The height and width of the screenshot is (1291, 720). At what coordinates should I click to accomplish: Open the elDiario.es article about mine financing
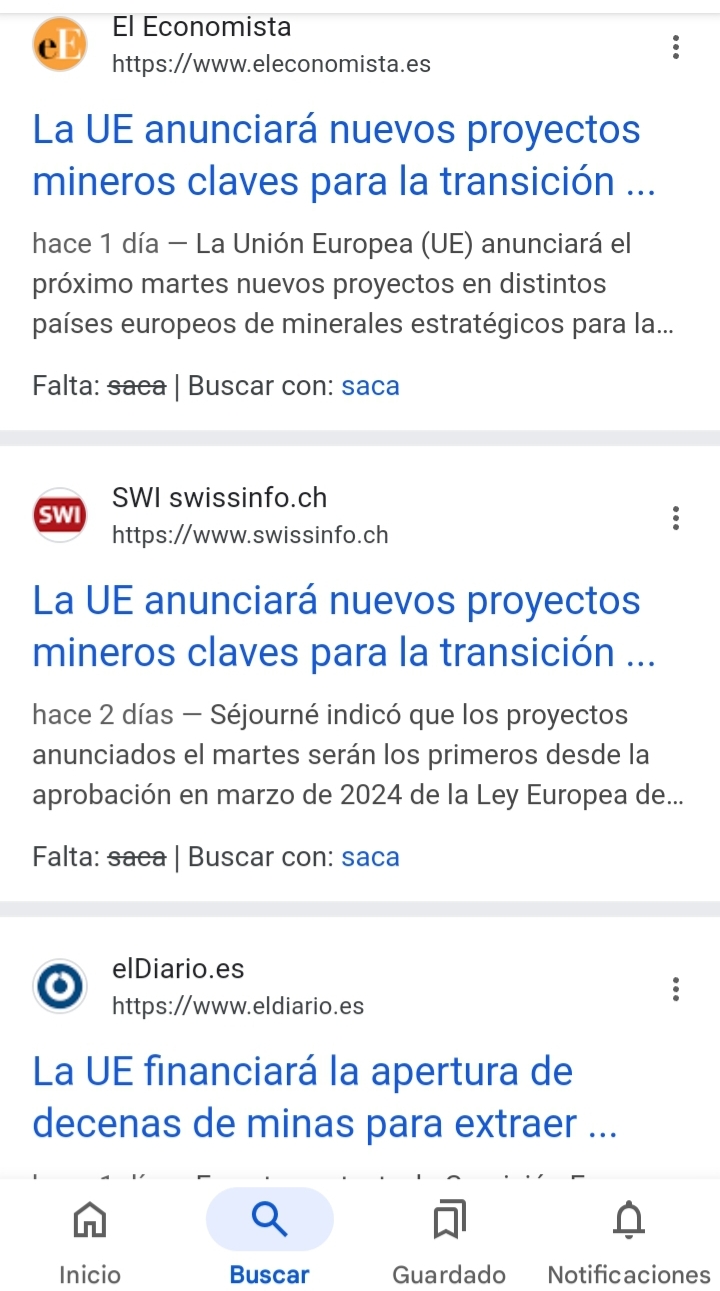point(325,1098)
